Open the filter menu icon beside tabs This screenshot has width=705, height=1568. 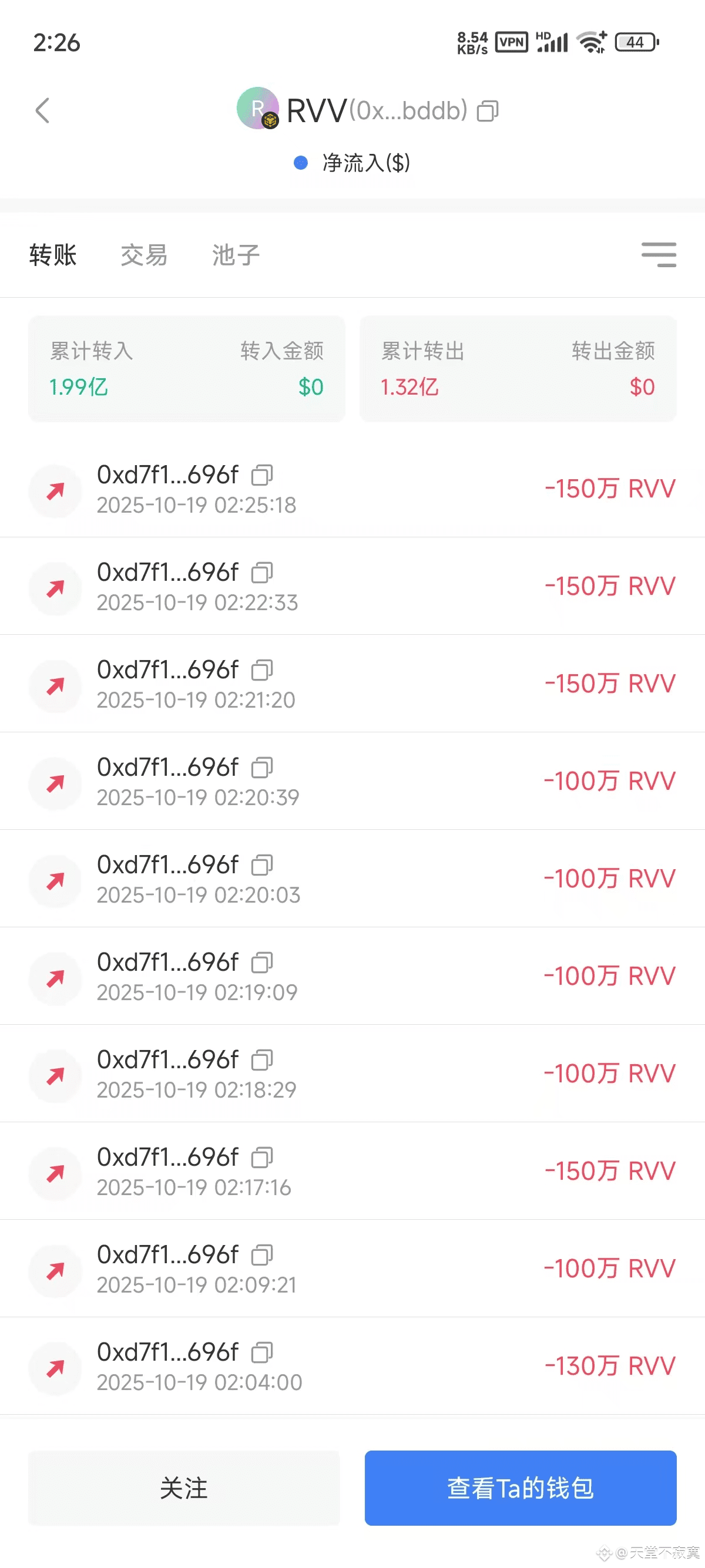659,254
